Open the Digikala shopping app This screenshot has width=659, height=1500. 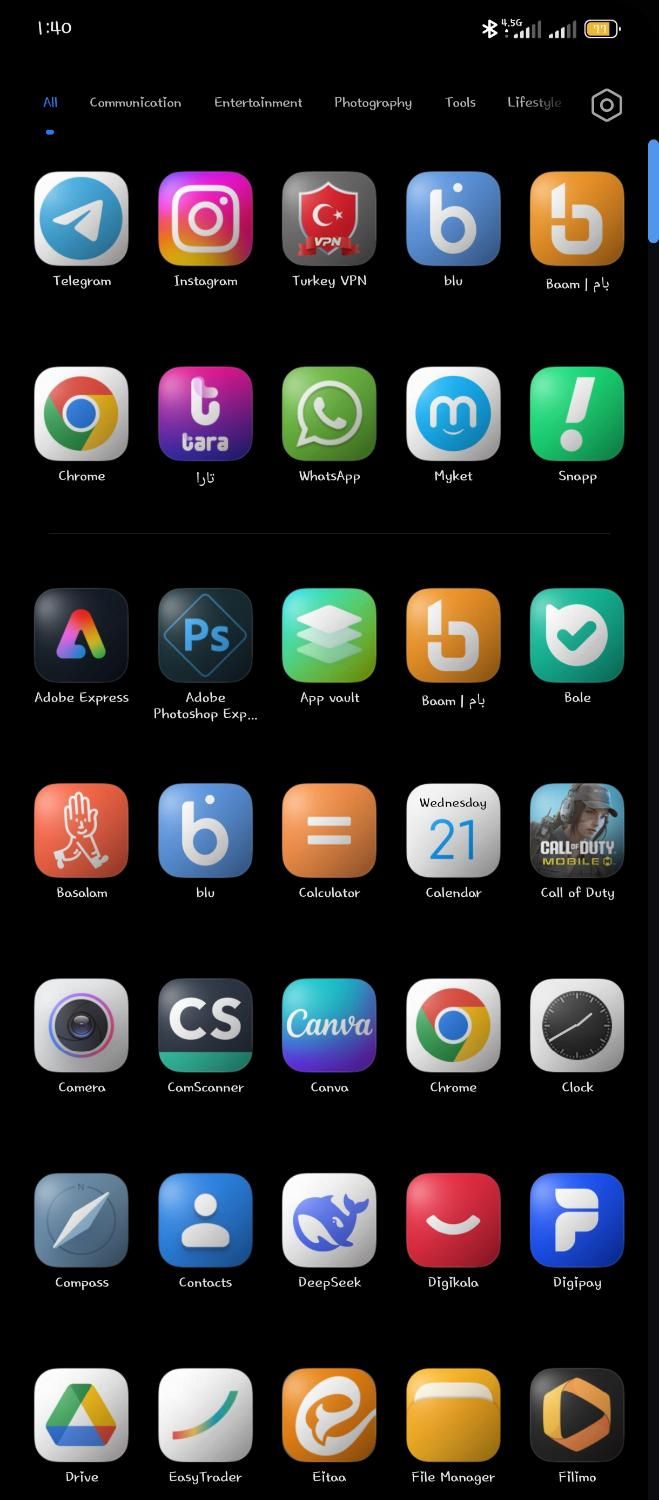point(453,1220)
